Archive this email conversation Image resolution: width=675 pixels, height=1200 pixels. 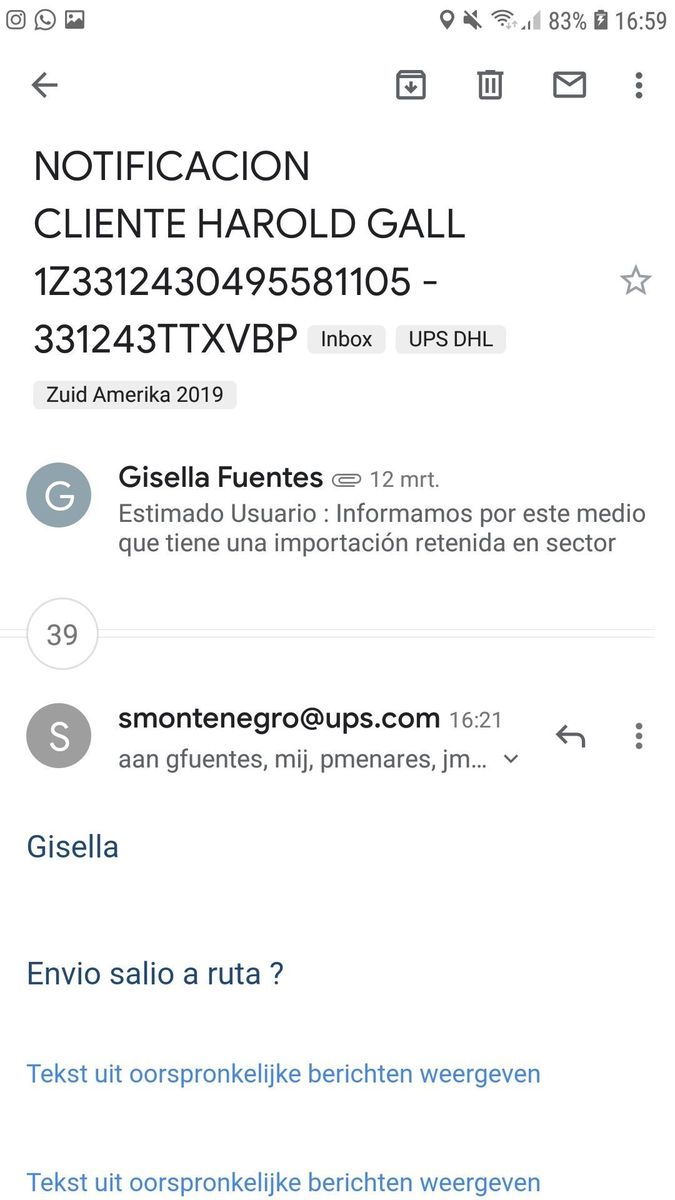[410, 86]
